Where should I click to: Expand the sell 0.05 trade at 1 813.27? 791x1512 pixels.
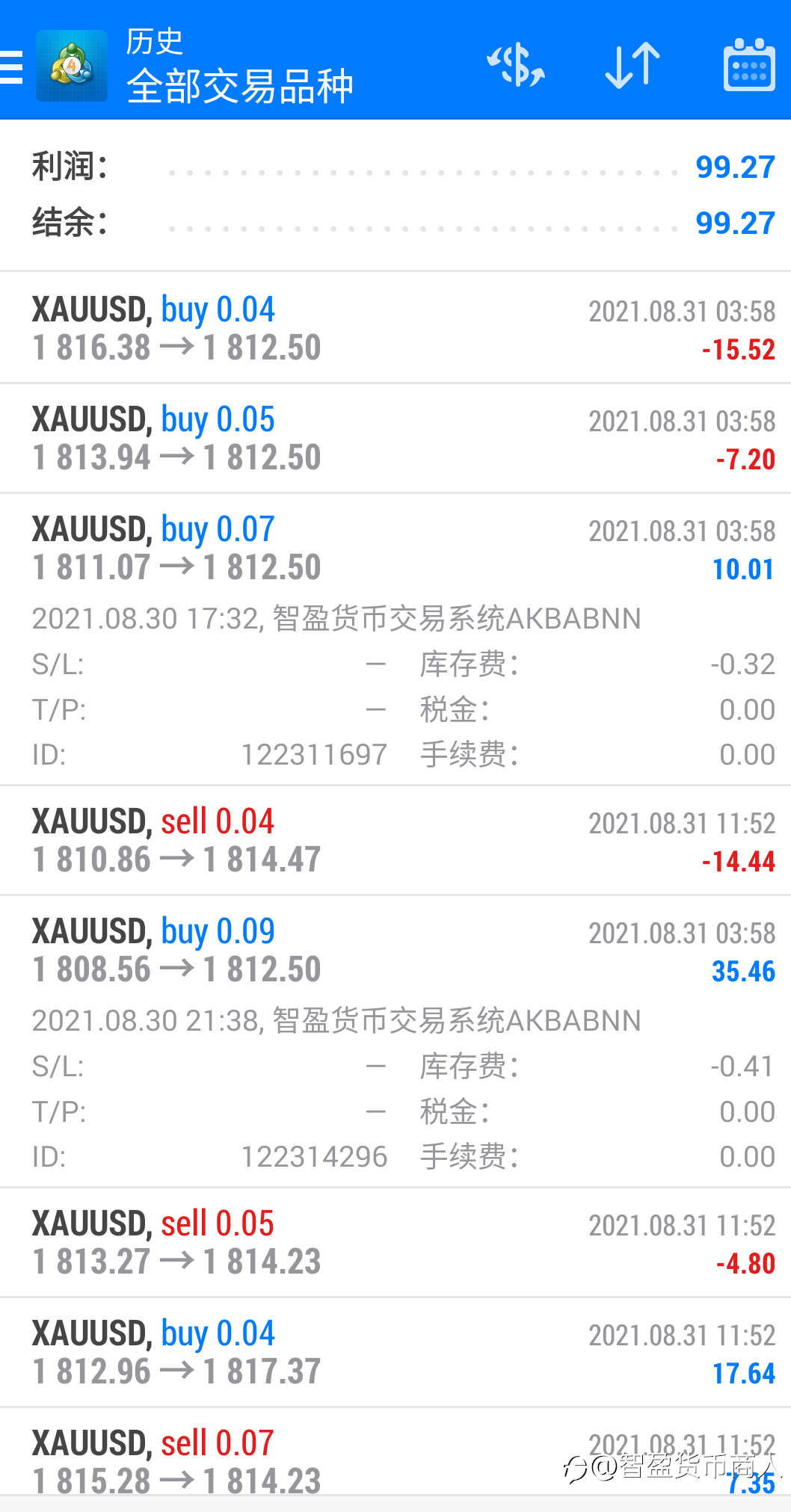[x=395, y=1243]
